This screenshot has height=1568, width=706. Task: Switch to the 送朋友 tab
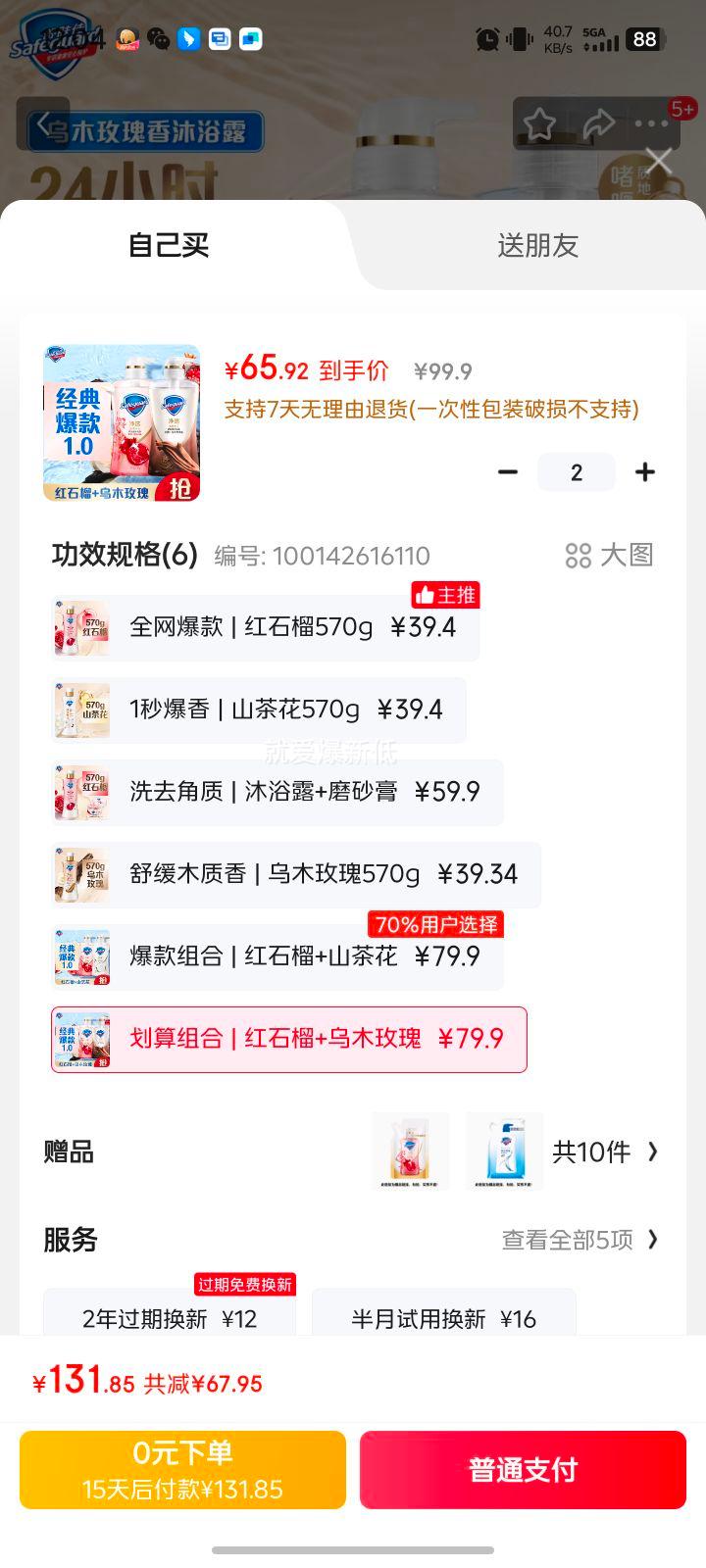point(536,246)
